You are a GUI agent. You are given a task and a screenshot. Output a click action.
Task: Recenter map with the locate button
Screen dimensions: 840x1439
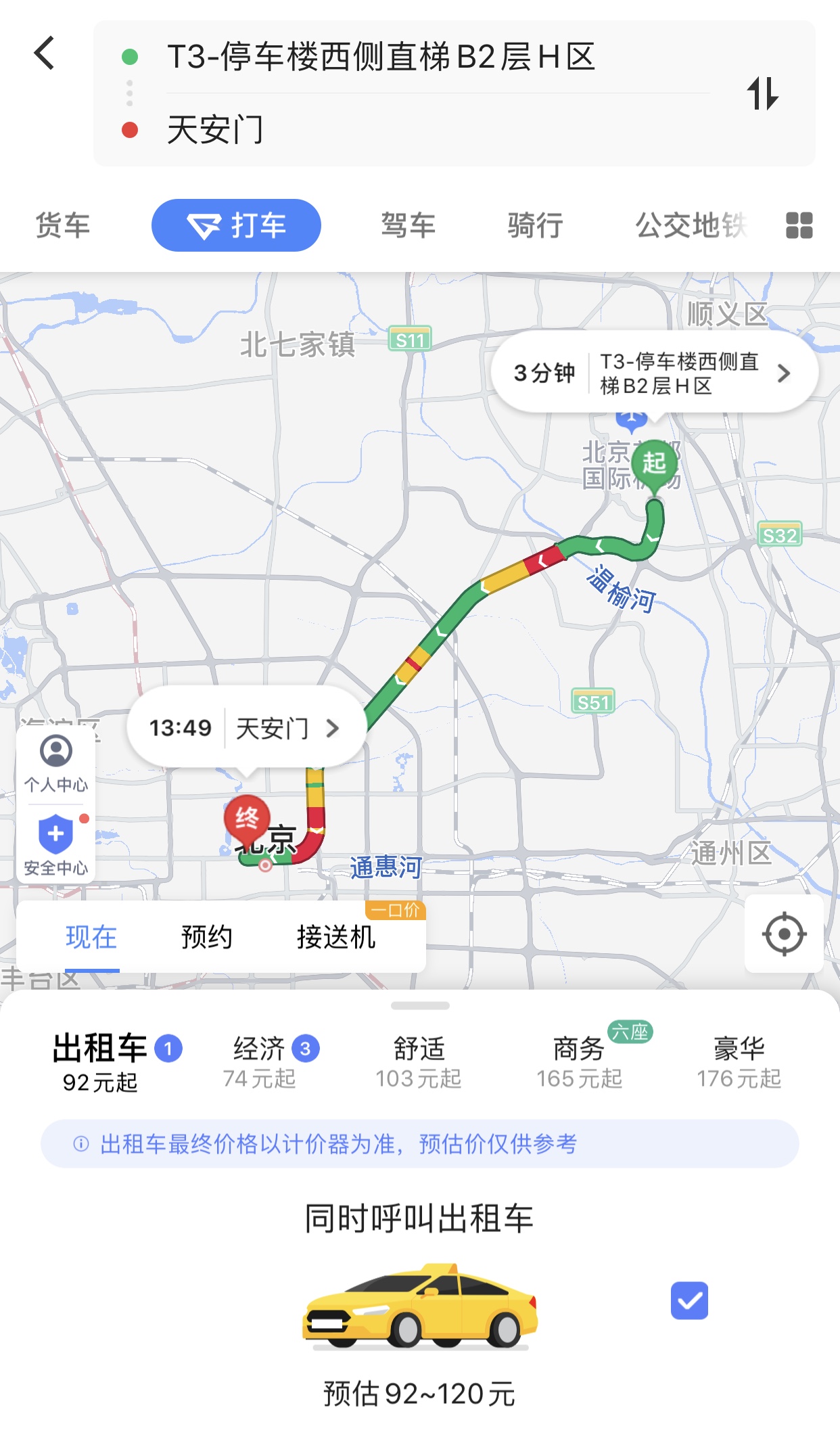tap(783, 934)
